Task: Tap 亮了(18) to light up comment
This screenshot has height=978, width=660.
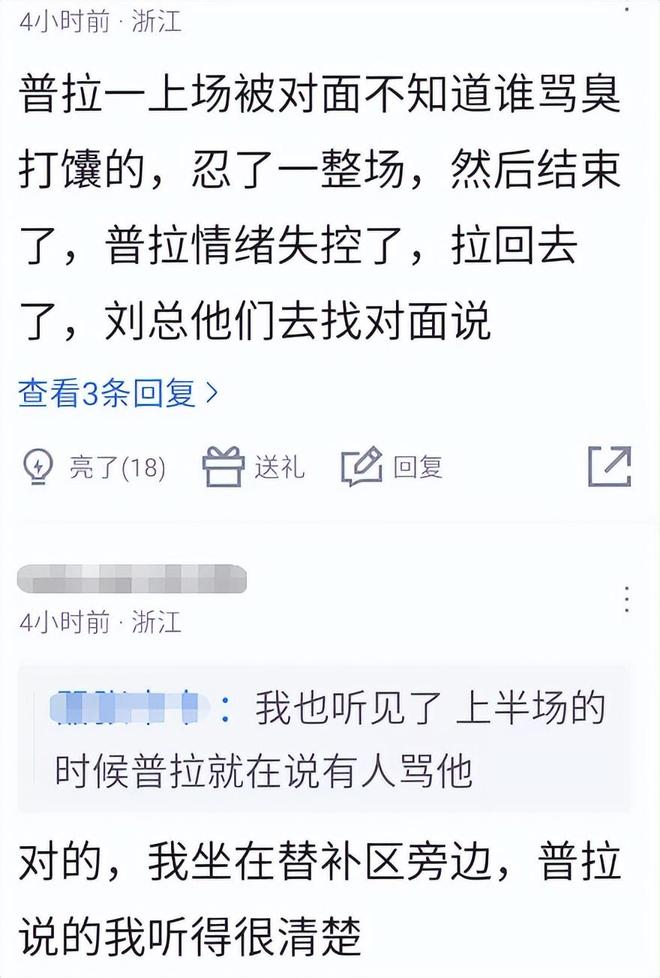Action: pos(94,467)
